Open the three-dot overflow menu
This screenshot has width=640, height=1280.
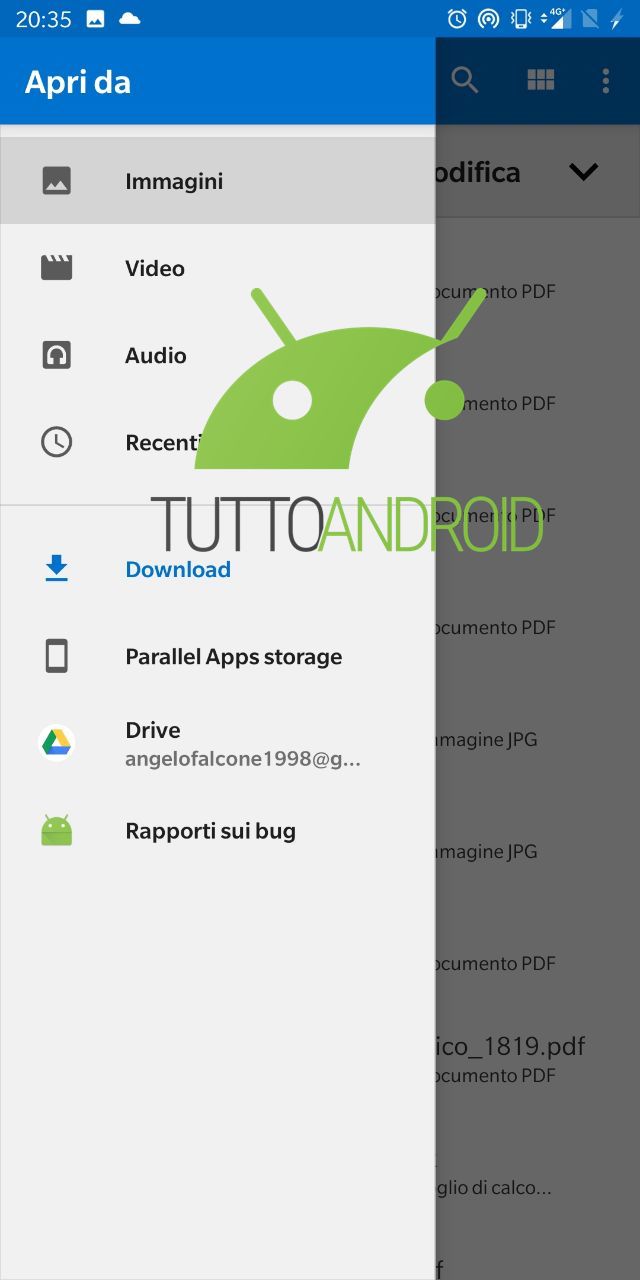pyautogui.click(x=605, y=80)
